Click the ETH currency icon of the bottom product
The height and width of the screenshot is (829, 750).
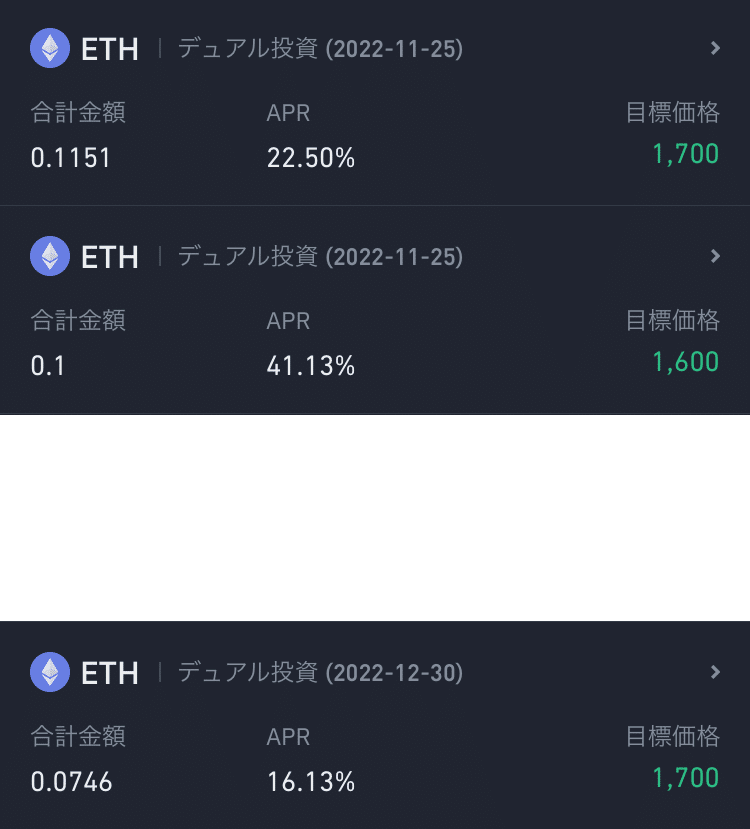(49, 673)
